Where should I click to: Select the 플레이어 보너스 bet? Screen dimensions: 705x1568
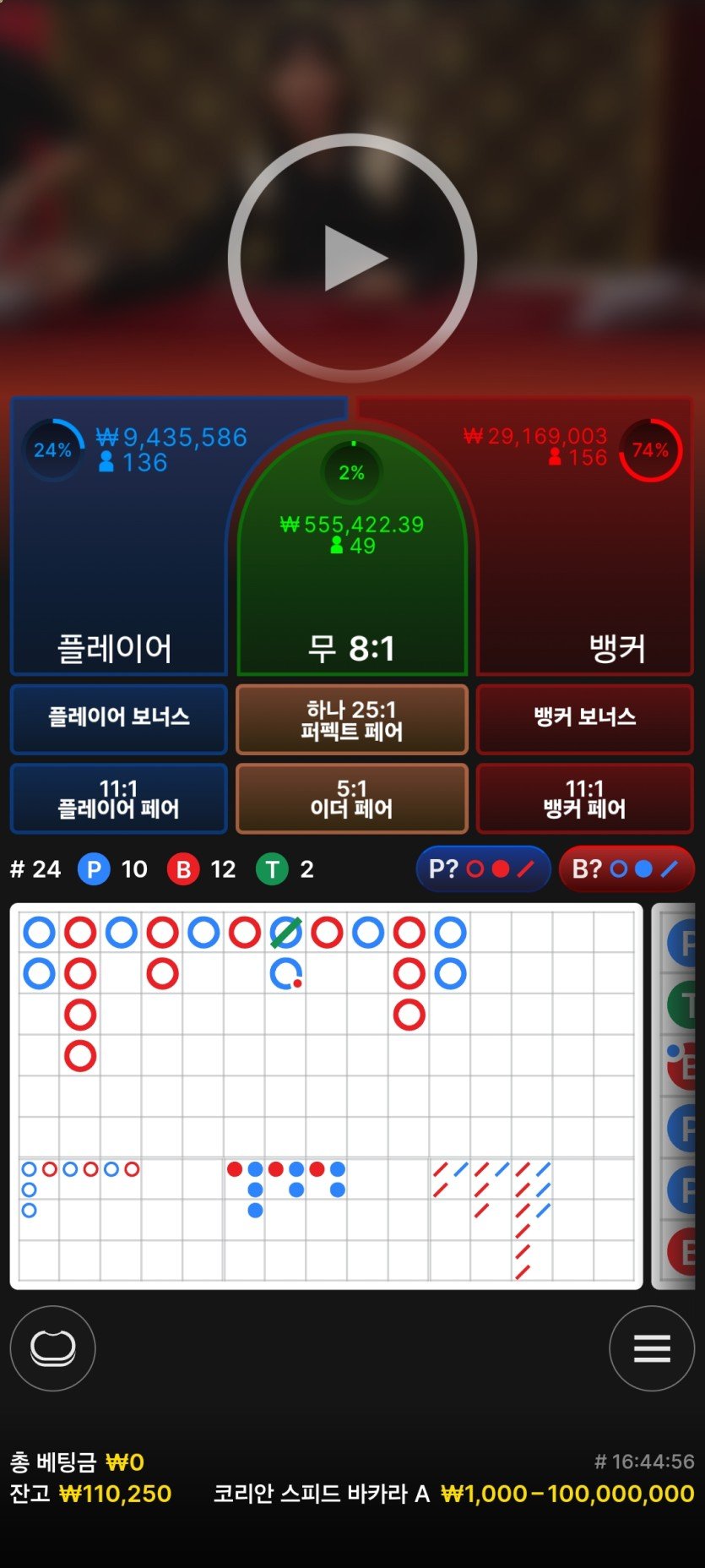(x=119, y=718)
